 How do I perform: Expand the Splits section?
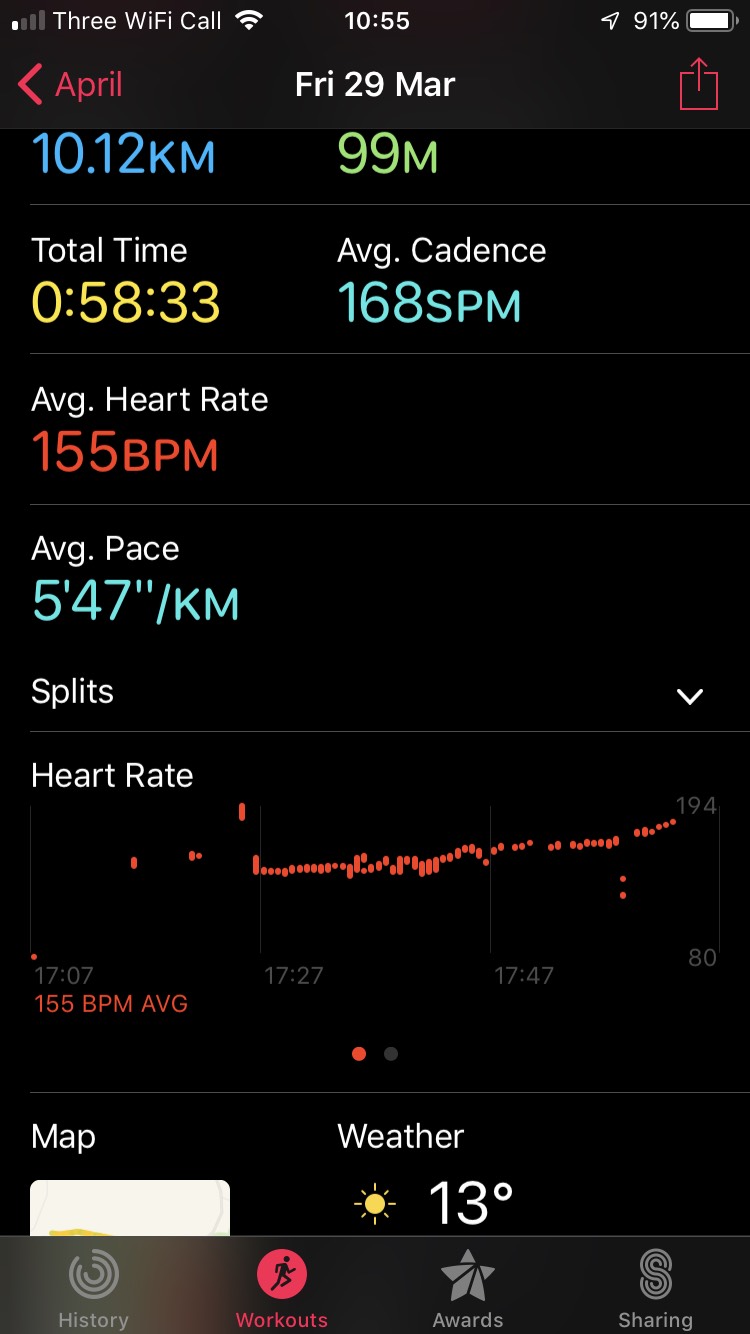(x=375, y=693)
